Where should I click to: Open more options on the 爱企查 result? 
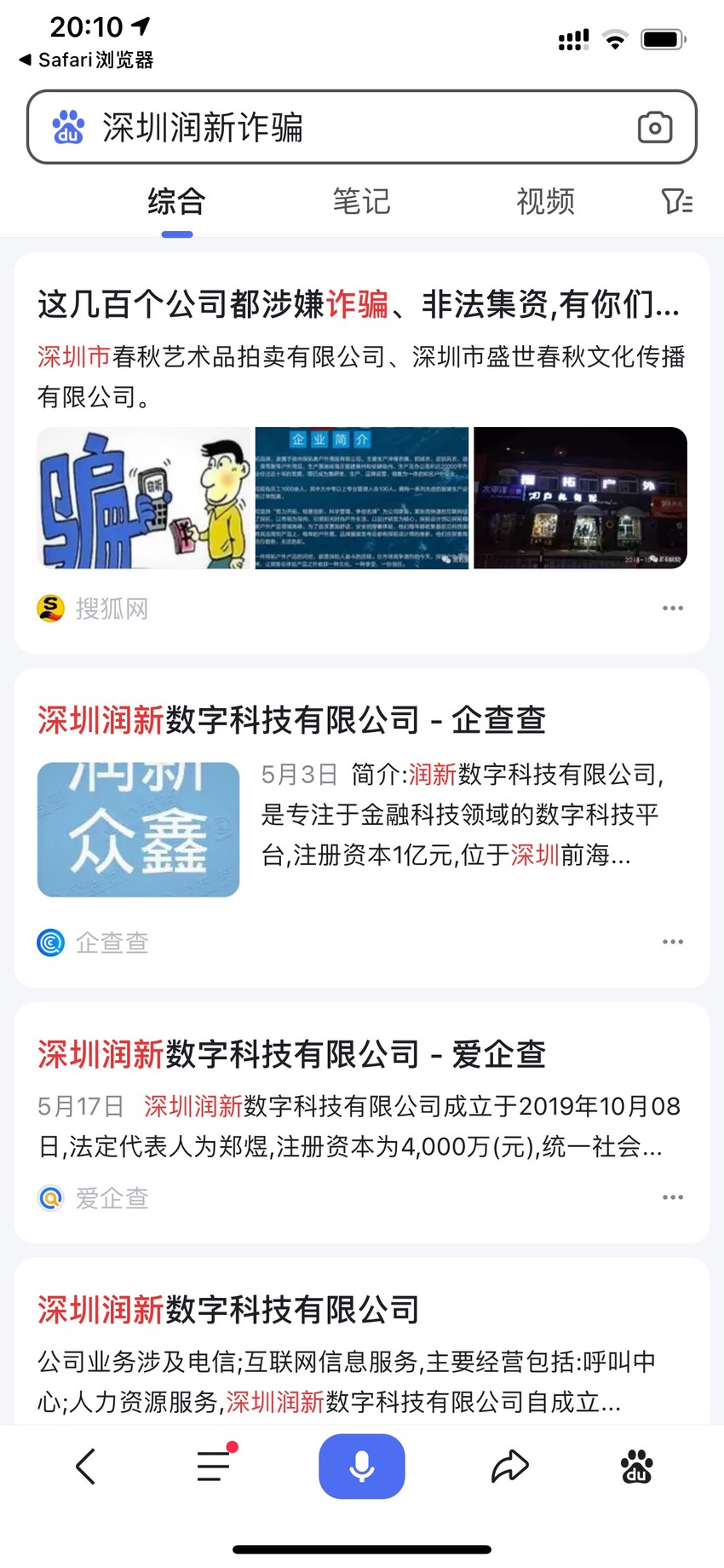click(673, 1197)
